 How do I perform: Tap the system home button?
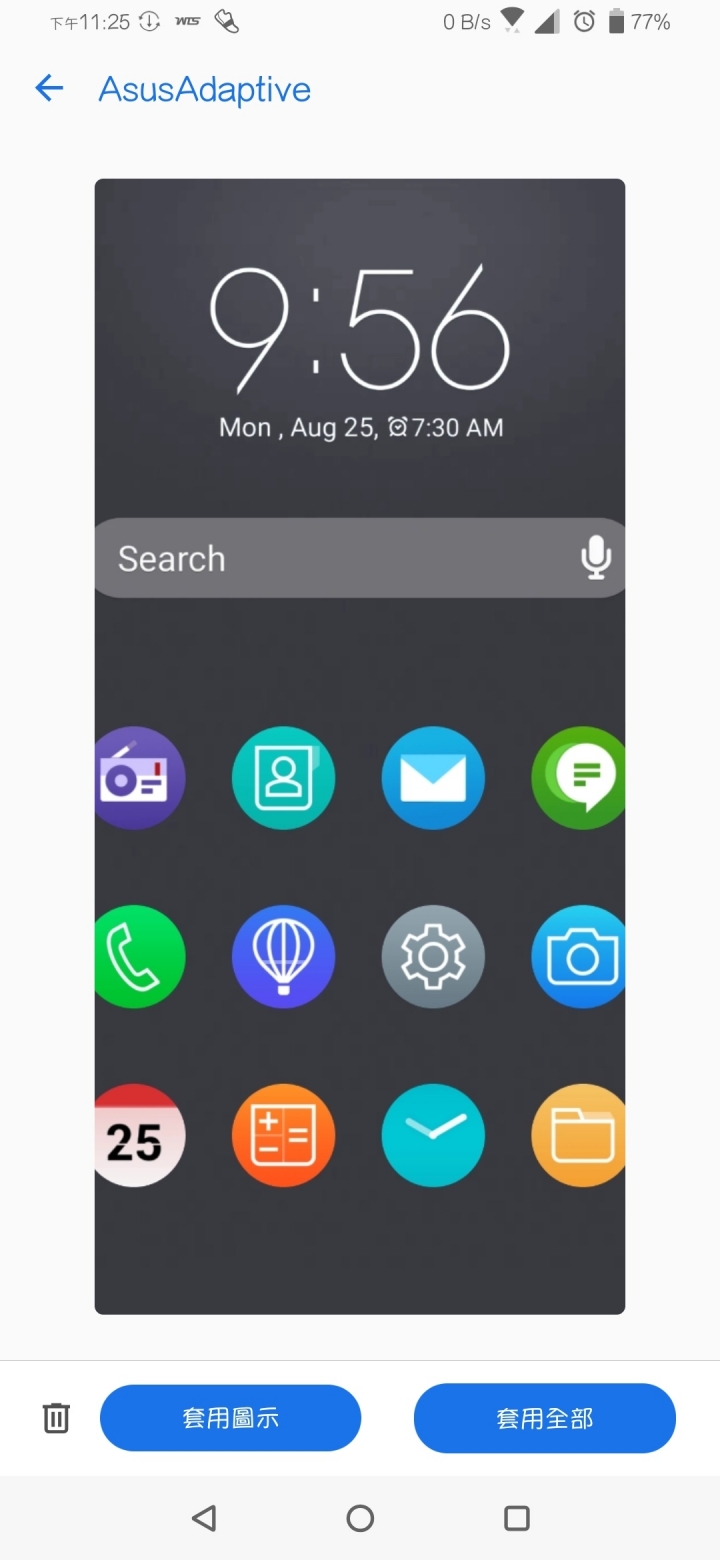coord(360,1519)
